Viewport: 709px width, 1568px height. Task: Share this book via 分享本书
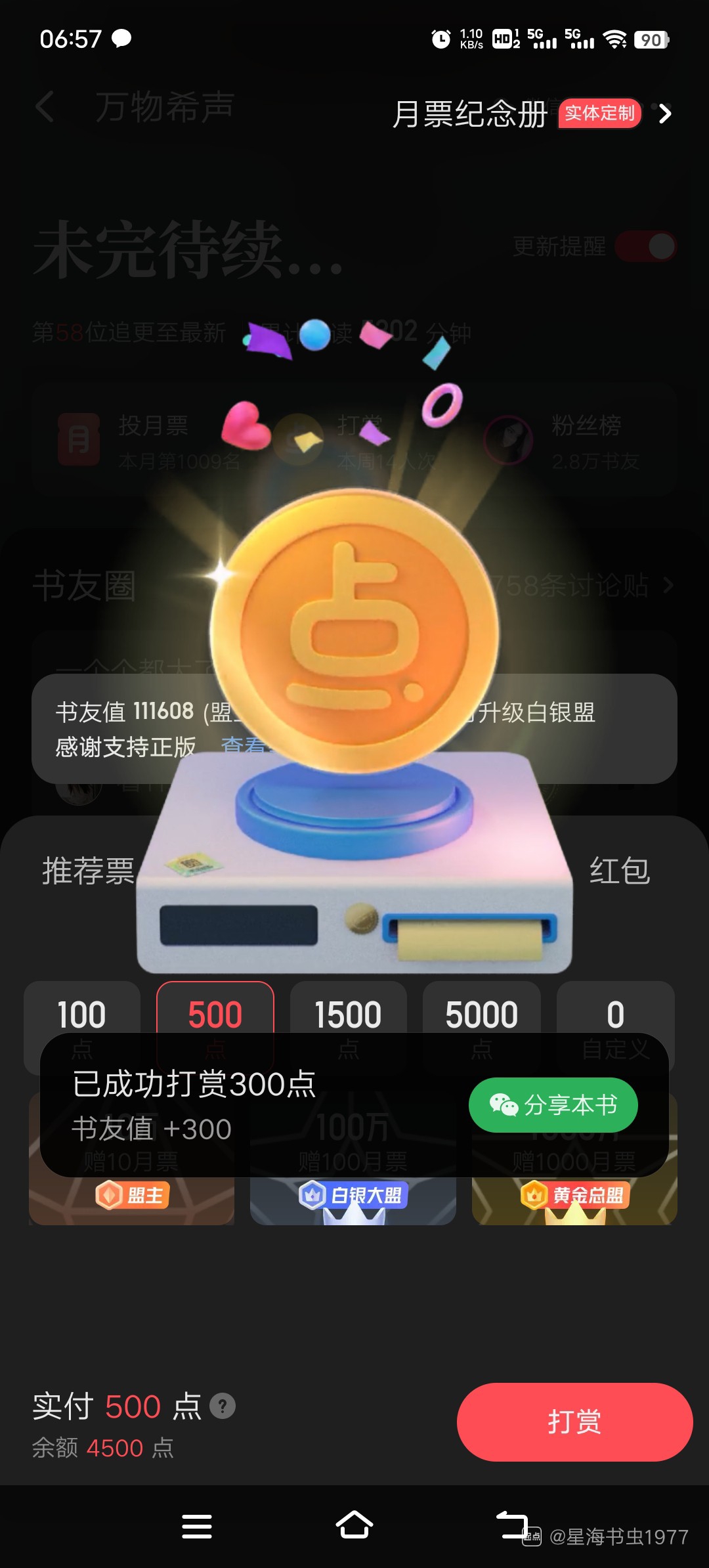point(553,1105)
